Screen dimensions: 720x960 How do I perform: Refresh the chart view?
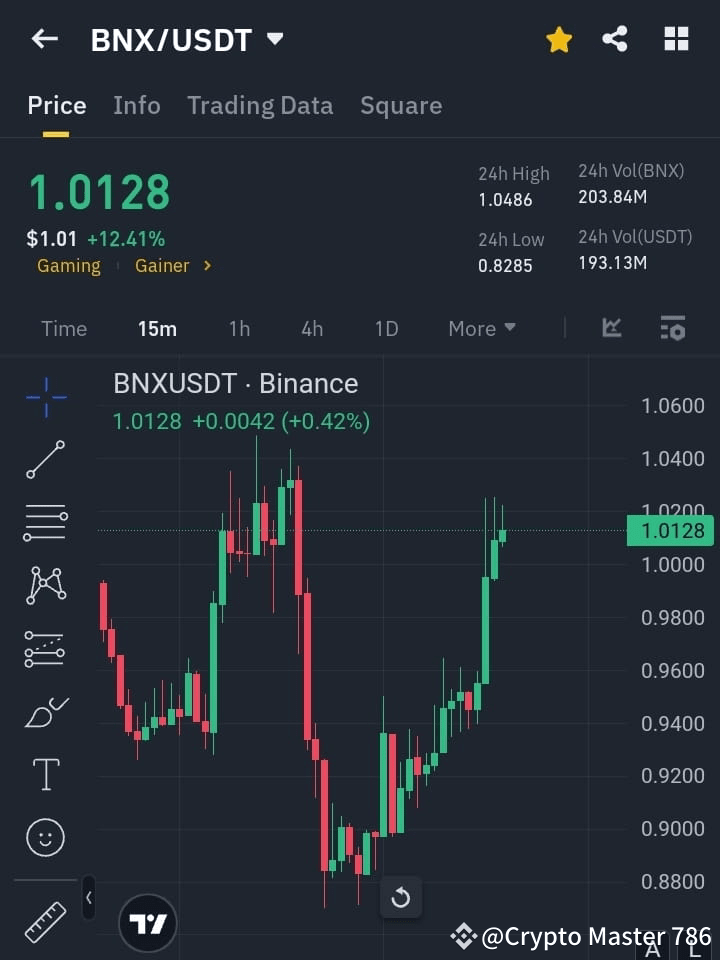pos(401,897)
